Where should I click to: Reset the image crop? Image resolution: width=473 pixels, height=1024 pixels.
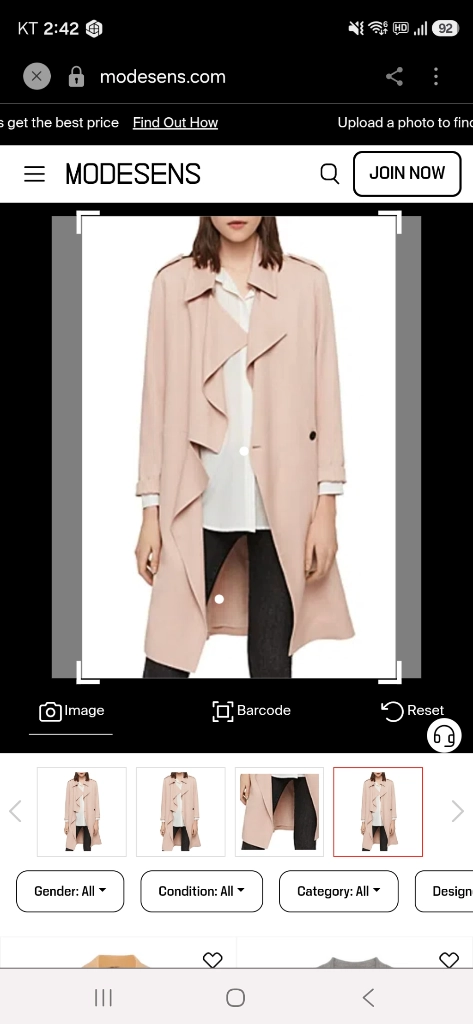412,711
